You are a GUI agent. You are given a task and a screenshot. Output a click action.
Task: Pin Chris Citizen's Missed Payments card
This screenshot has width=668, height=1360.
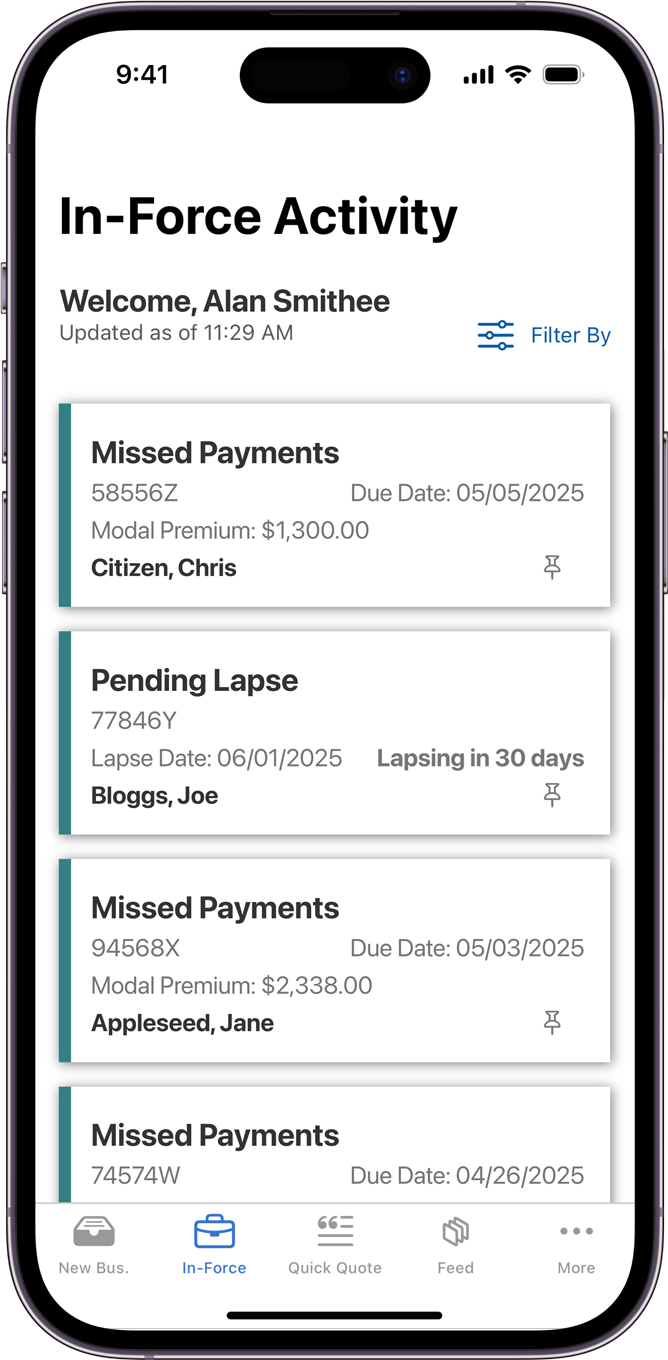coord(552,568)
